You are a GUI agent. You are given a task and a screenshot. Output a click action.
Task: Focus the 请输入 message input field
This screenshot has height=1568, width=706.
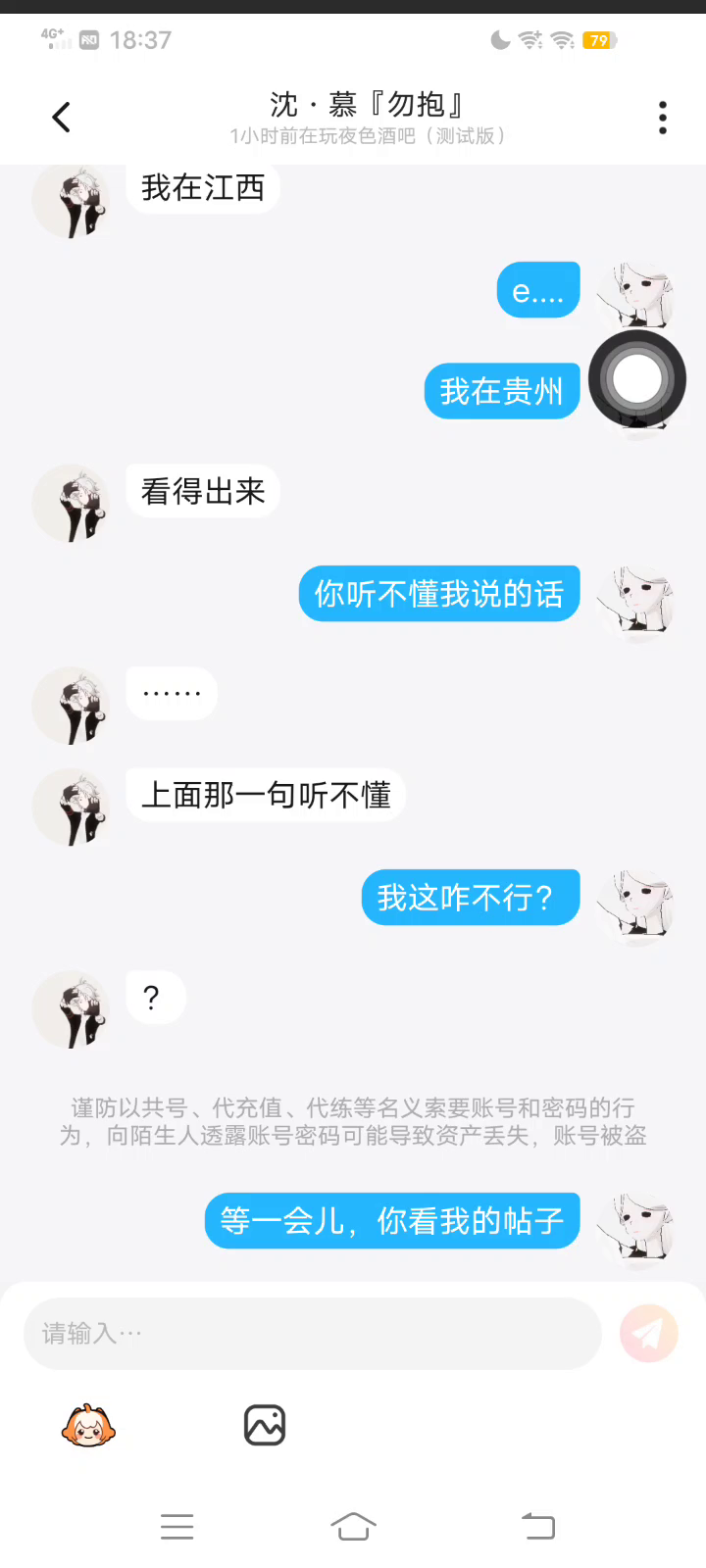tap(312, 1333)
